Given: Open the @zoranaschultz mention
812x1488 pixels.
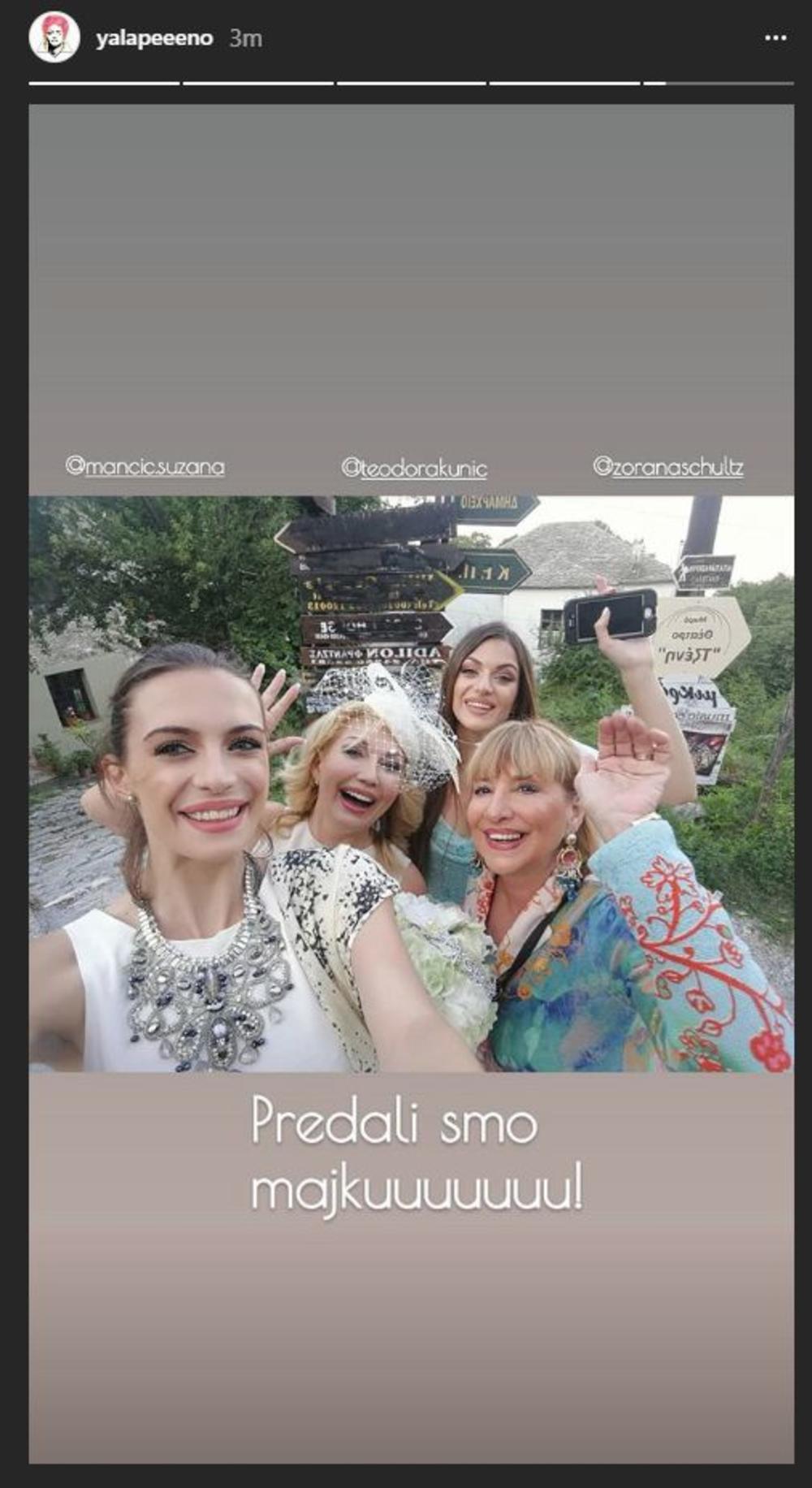Looking at the screenshot, I should [667, 467].
